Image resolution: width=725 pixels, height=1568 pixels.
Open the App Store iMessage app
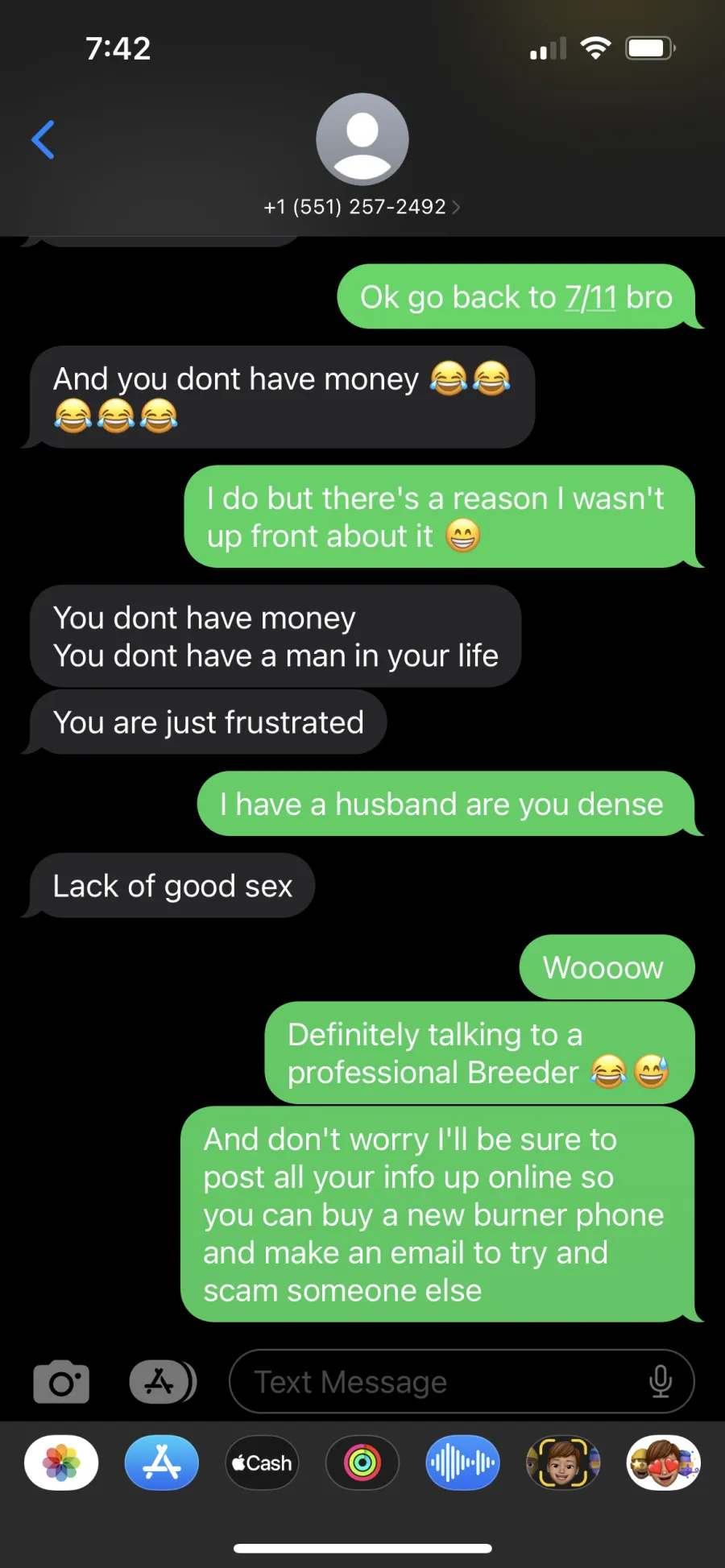pyautogui.click(x=162, y=1463)
